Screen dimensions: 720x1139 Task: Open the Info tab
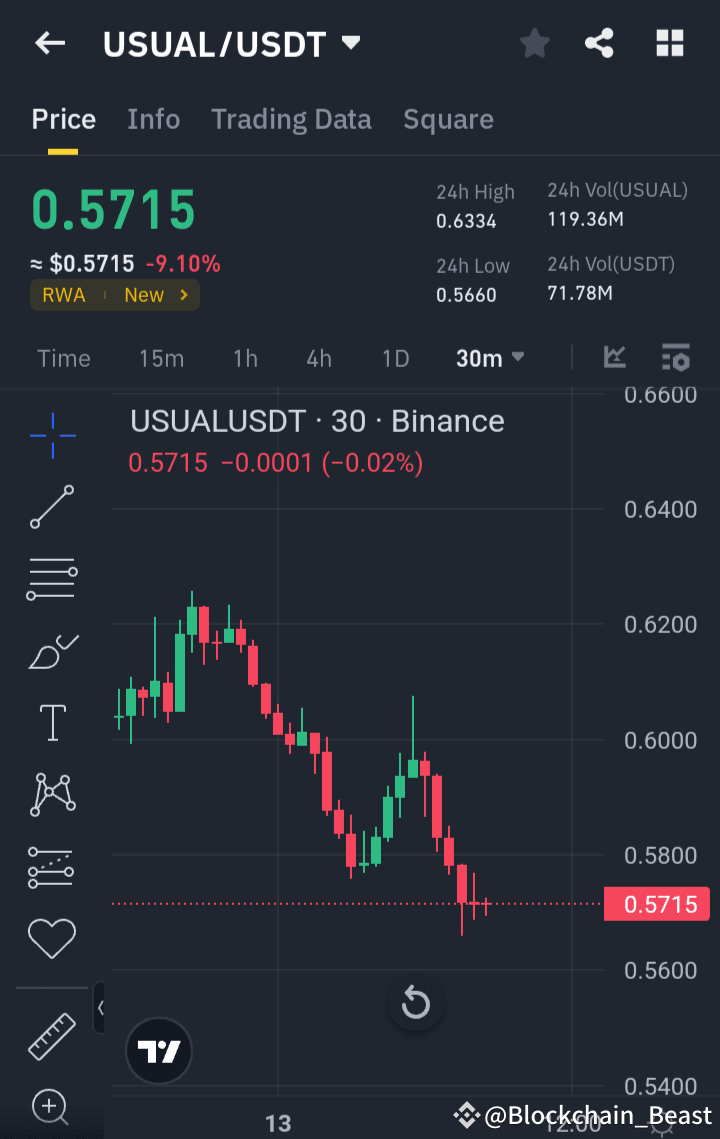point(153,119)
